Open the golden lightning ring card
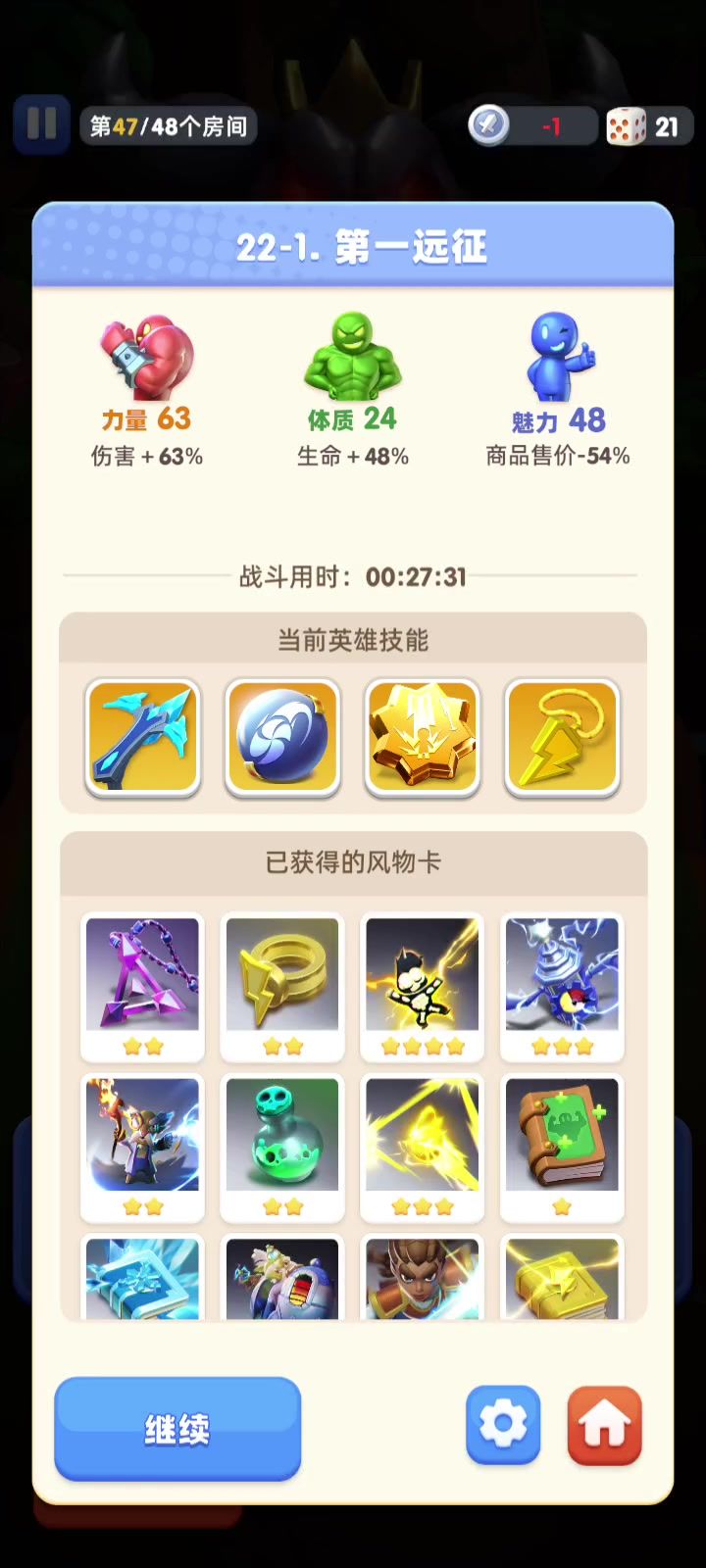The width and height of the screenshot is (706, 1568). (282, 986)
